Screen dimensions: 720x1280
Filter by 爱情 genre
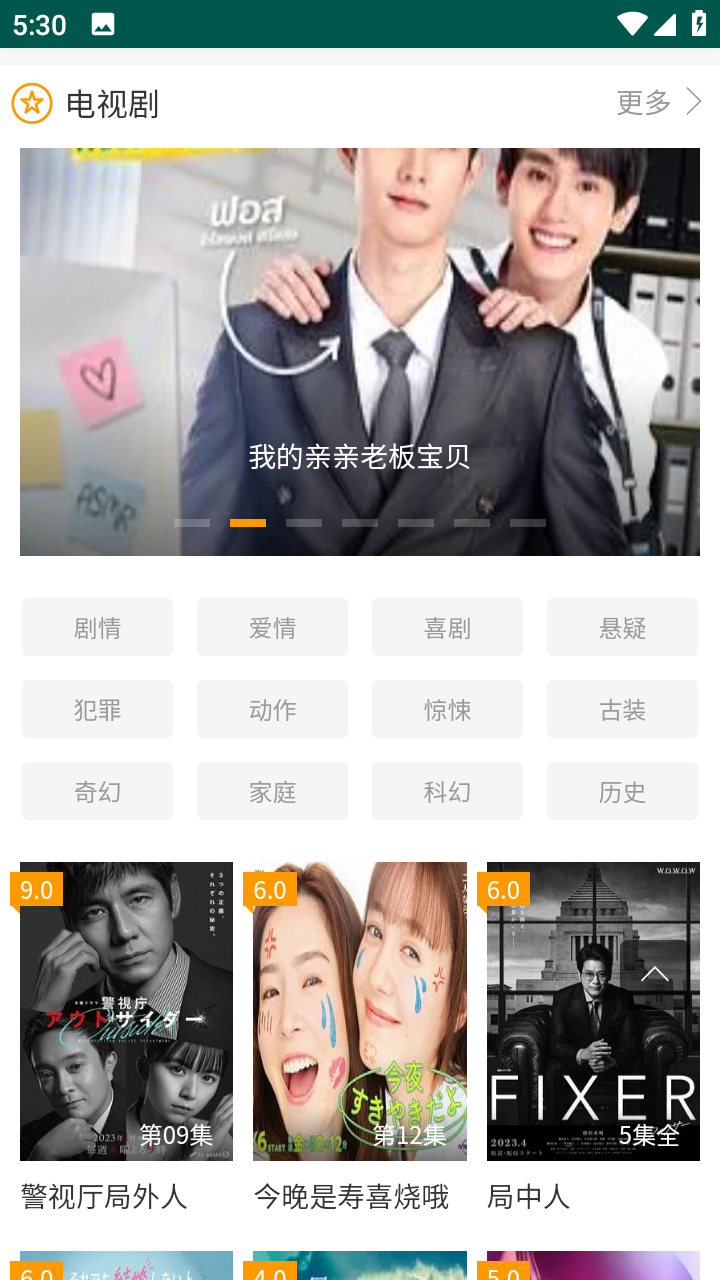click(x=272, y=627)
